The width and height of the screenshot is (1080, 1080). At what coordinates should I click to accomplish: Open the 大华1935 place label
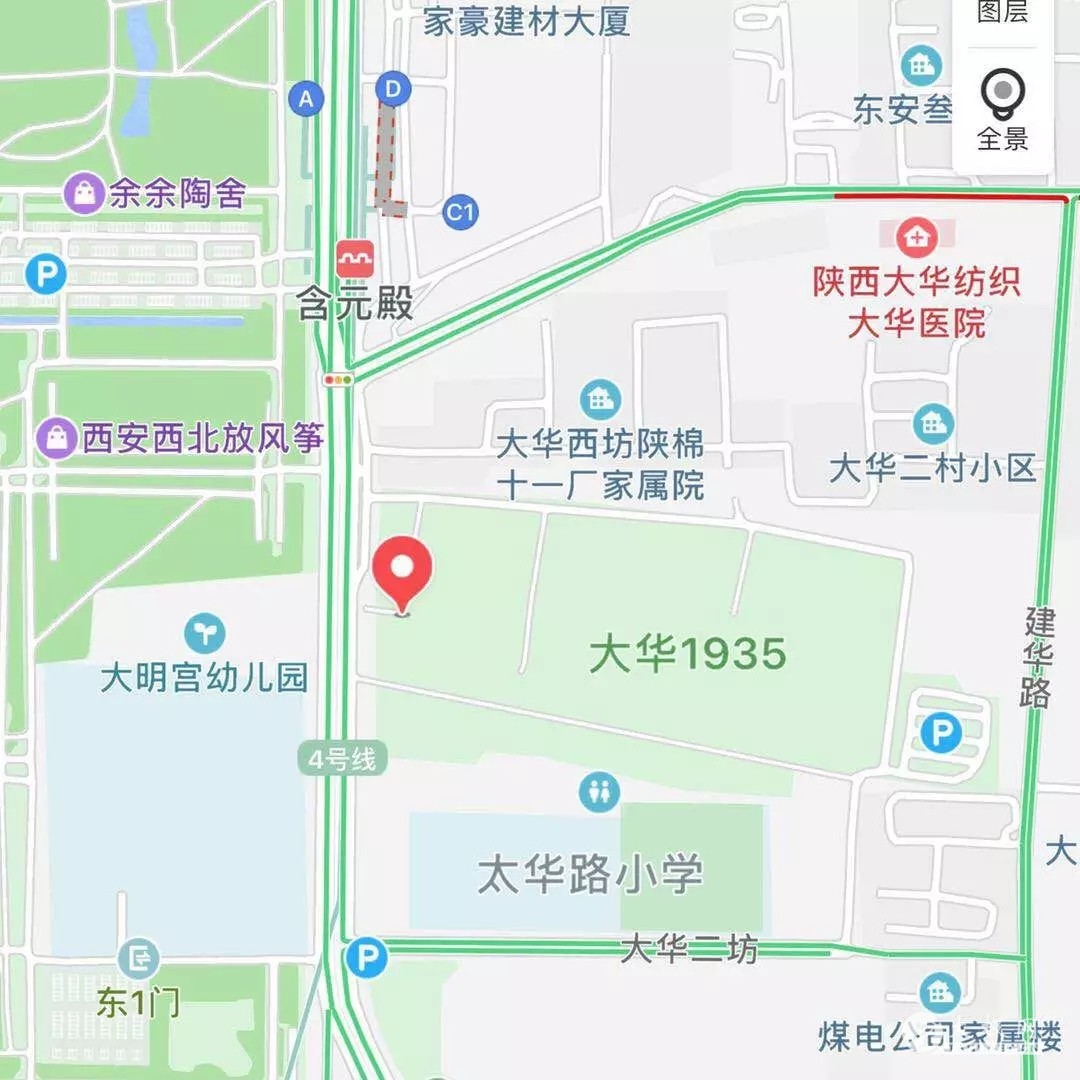coord(688,655)
